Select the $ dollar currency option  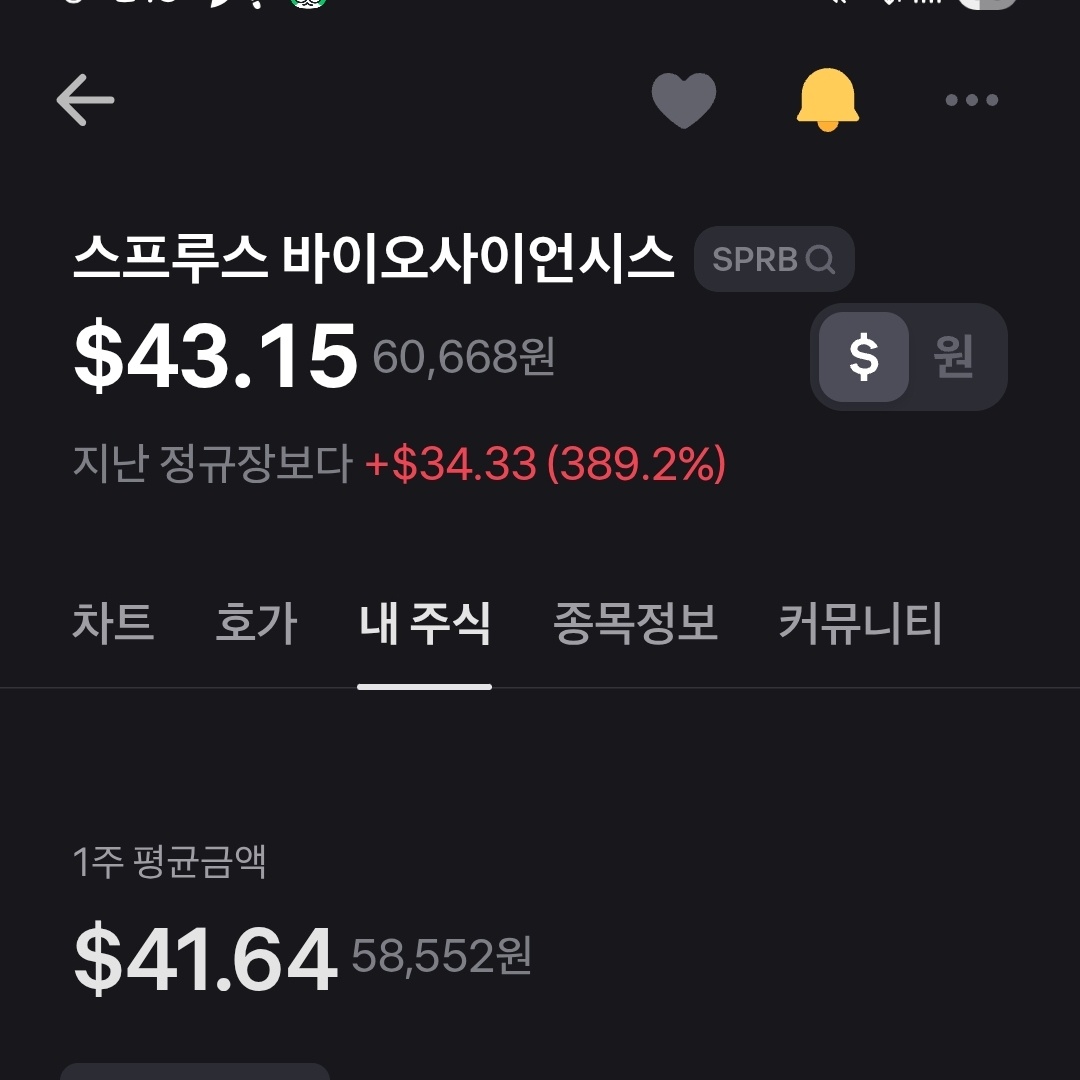click(864, 358)
